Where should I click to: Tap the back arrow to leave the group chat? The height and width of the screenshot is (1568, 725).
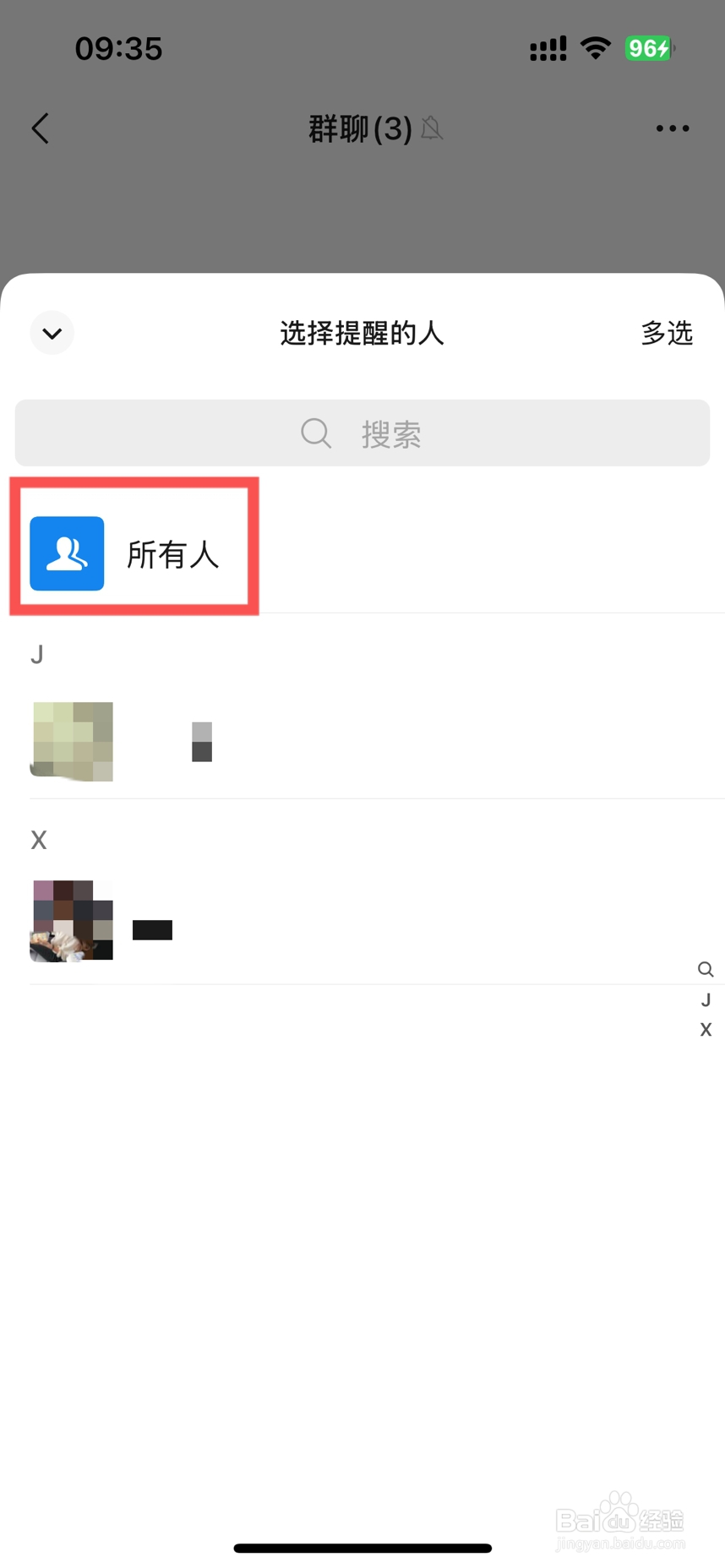pos(40,128)
